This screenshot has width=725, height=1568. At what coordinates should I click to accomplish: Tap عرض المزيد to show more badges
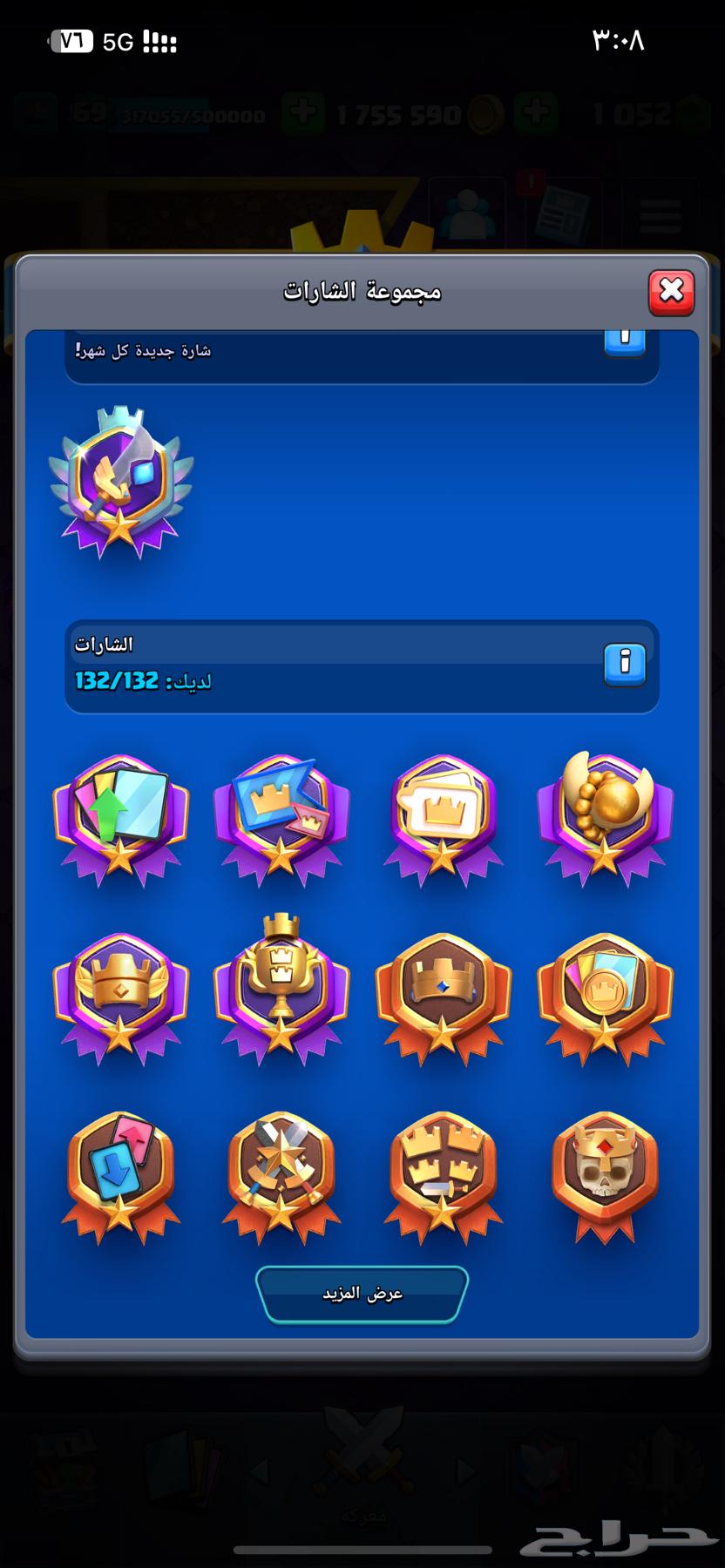362,1294
